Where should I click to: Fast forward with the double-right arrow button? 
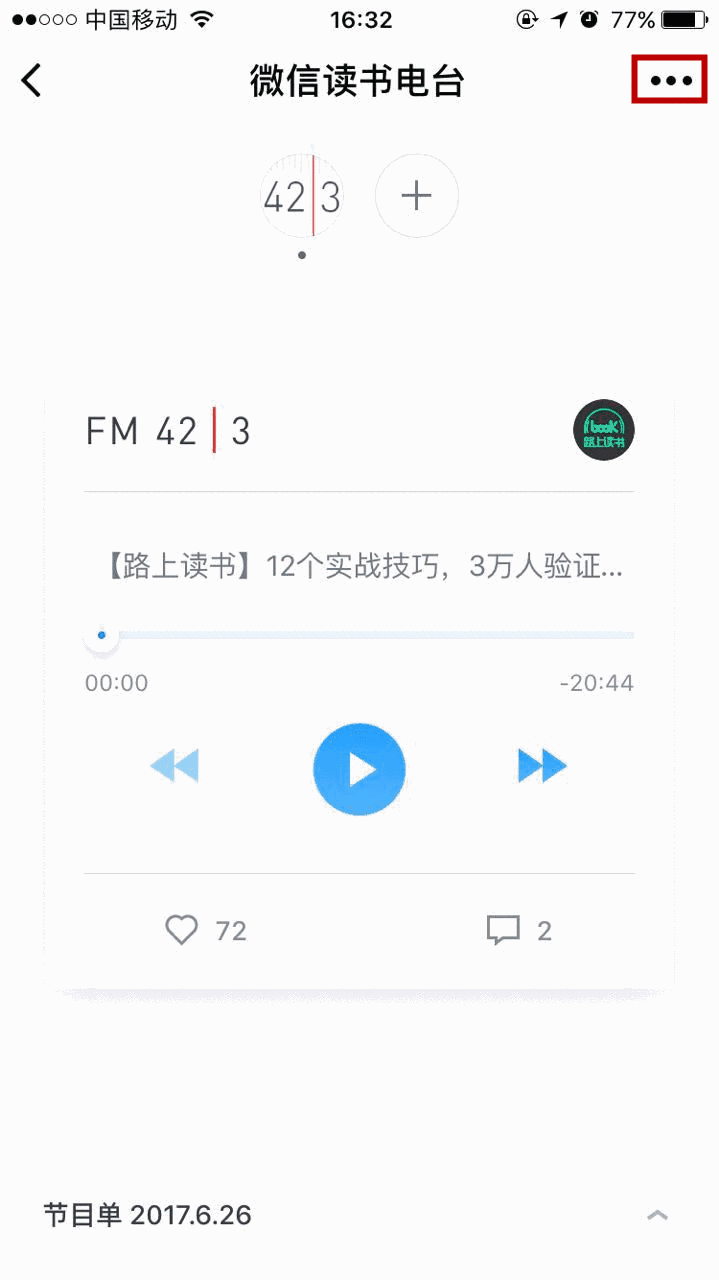pyautogui.click(x=542, y=766)
